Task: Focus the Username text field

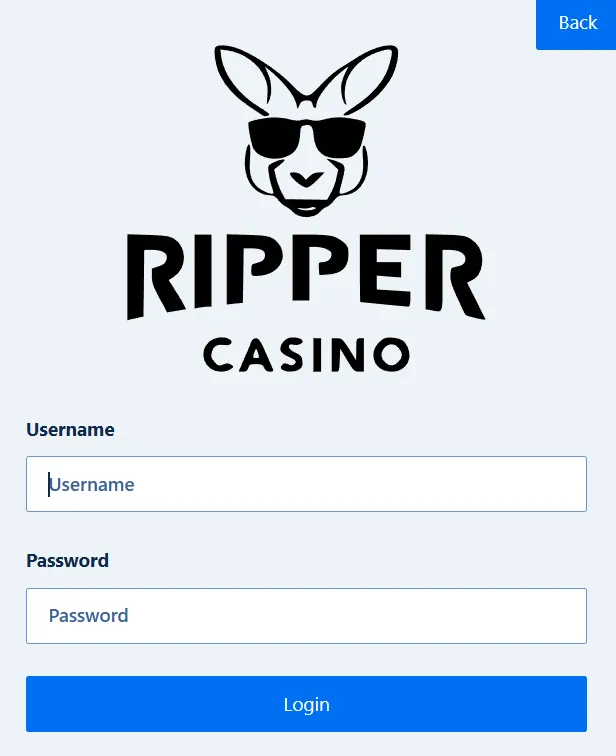Action: pos(306,485)
